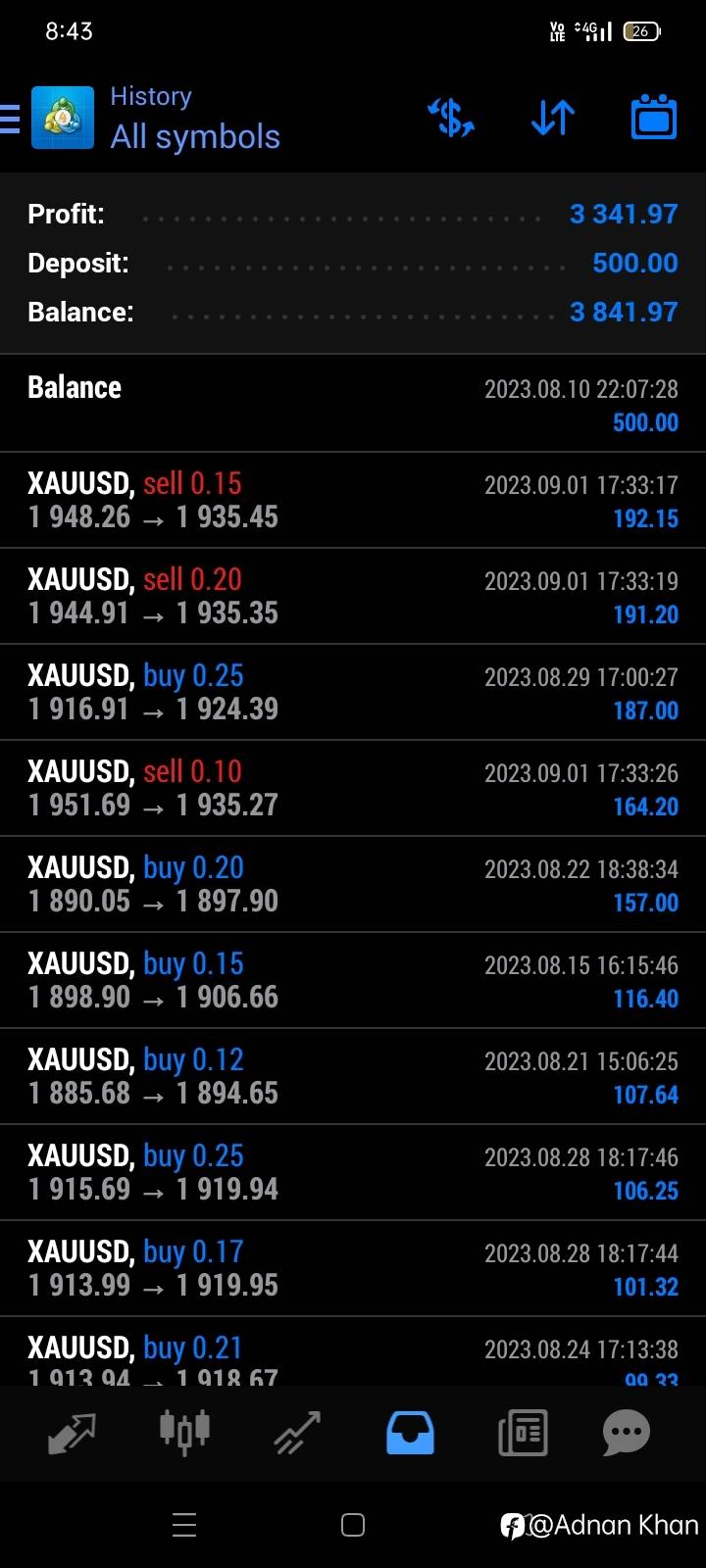The width and height of the screenshot is (706, 1568).
Task: Open the symbol filter dollar icon
Action: 451,119
